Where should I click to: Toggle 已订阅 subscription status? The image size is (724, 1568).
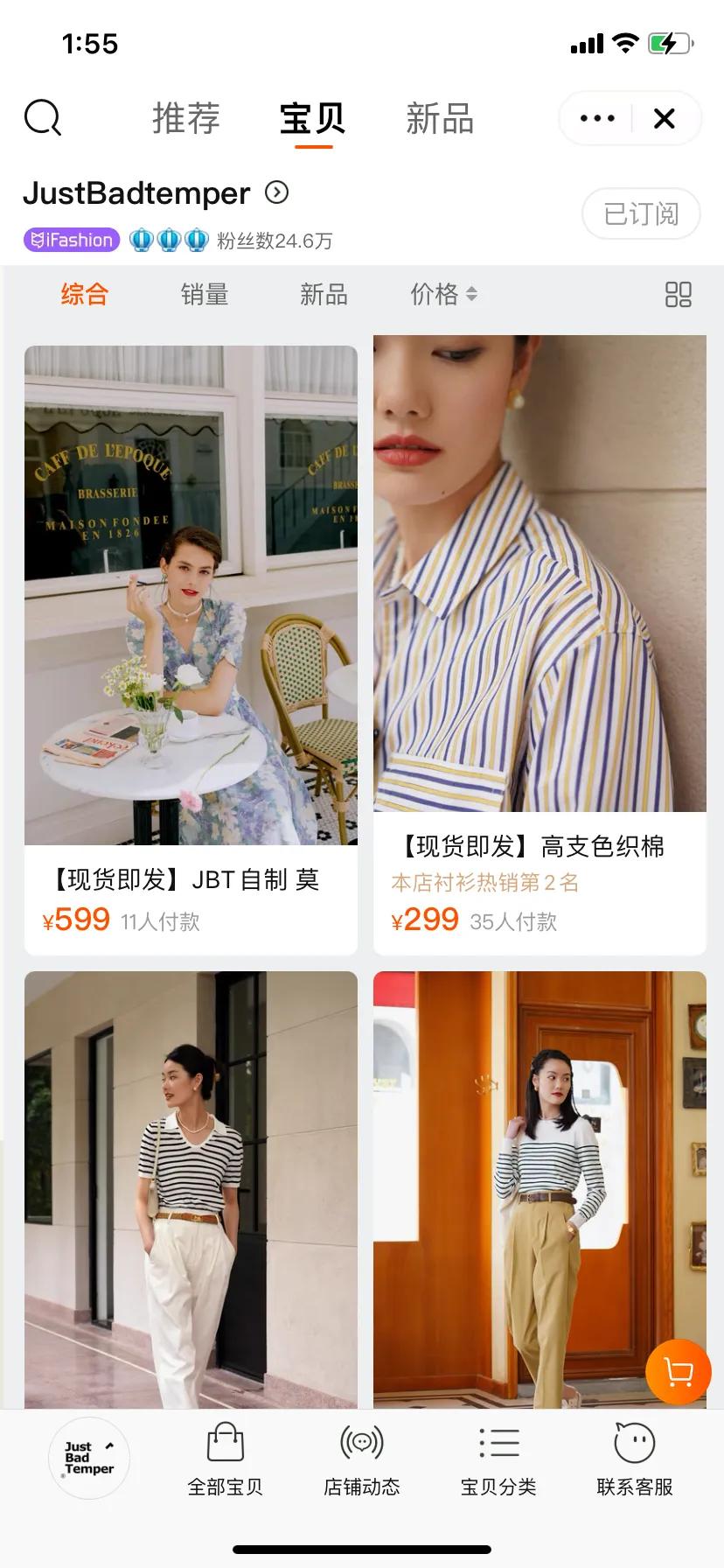coord(641,213)
